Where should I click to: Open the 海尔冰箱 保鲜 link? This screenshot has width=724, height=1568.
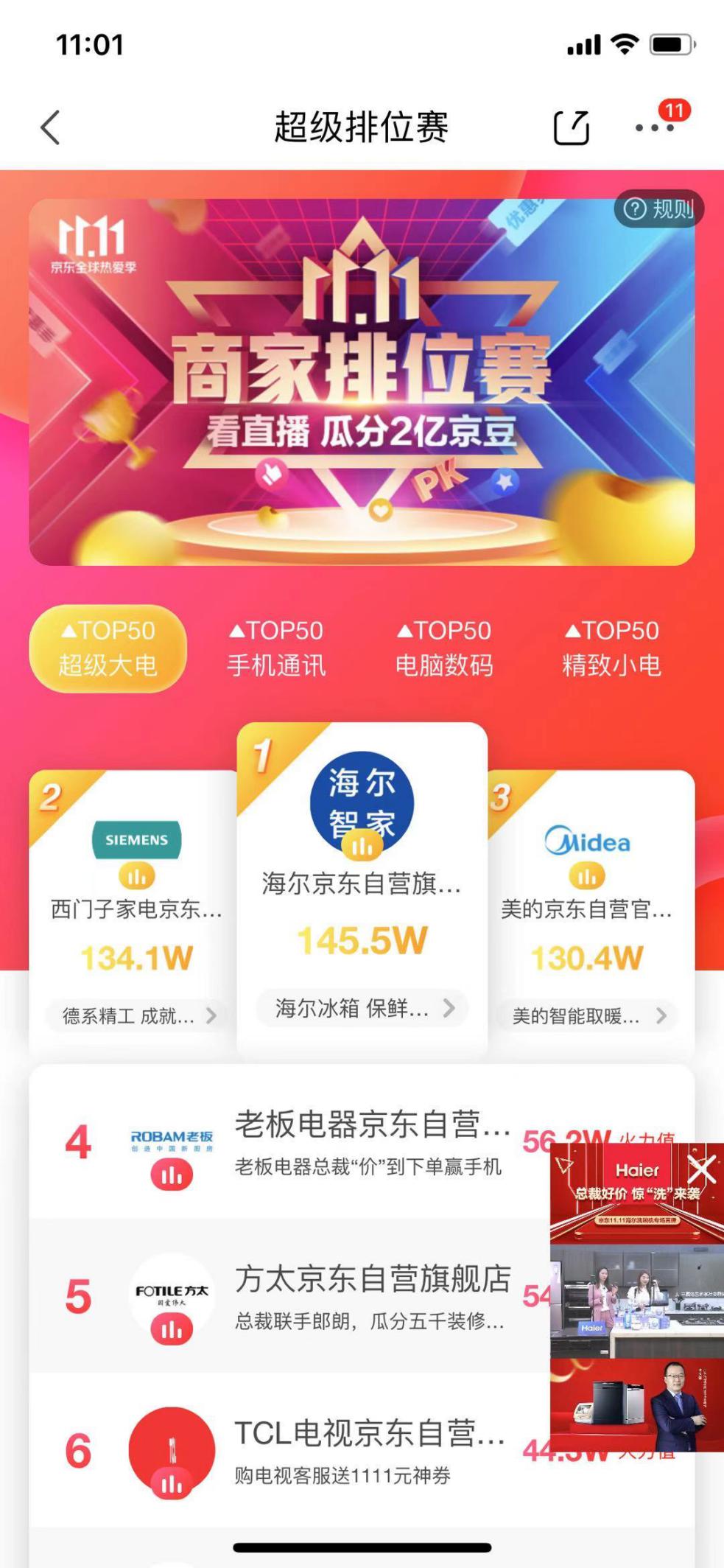pyautogui.click(x=362, y=1008)
